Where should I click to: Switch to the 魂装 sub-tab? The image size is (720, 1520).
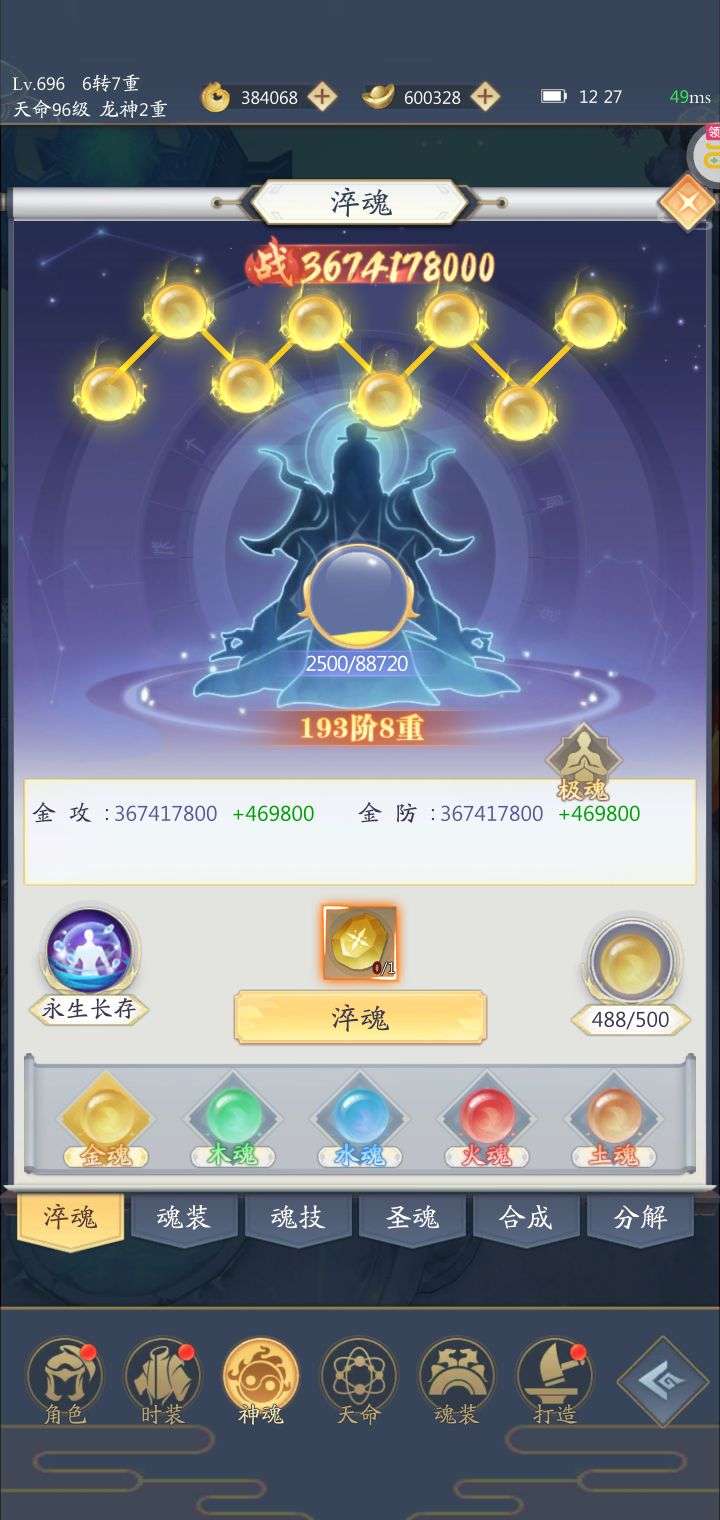[x=184, y=1217]
